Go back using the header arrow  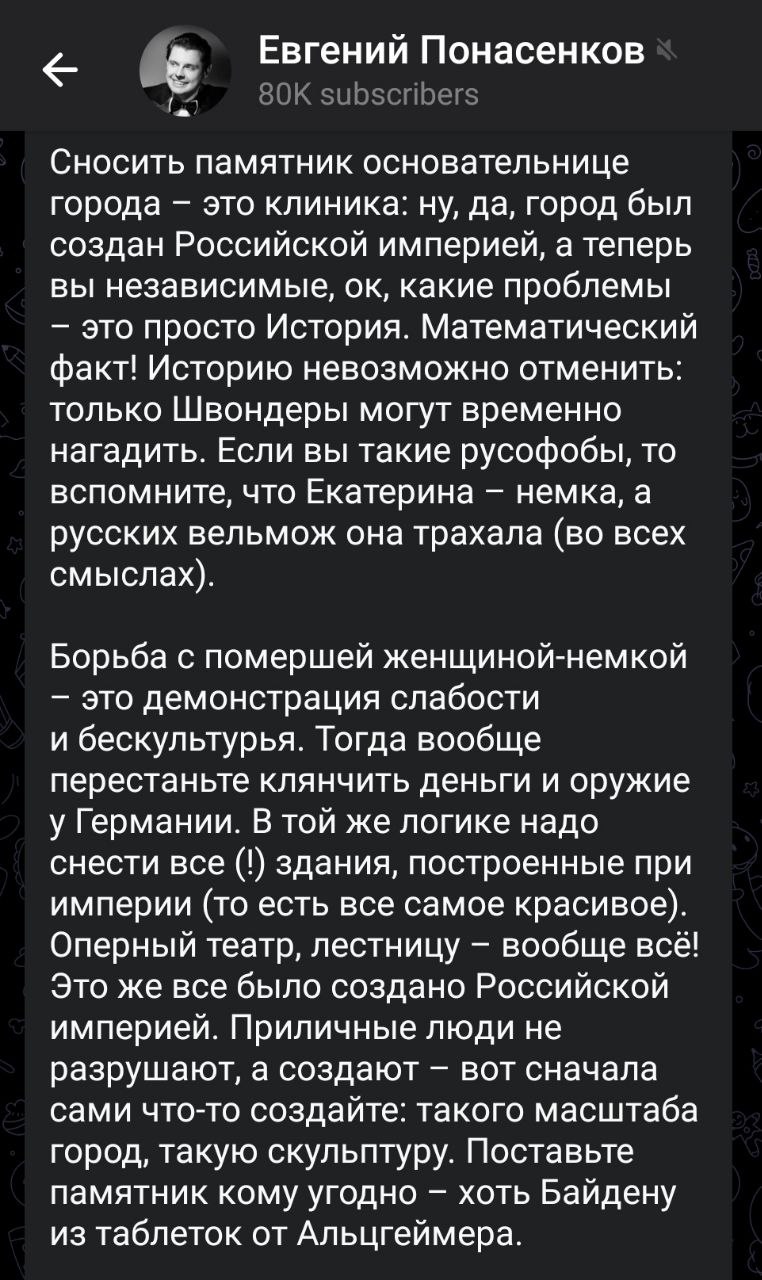coord(61,69)
